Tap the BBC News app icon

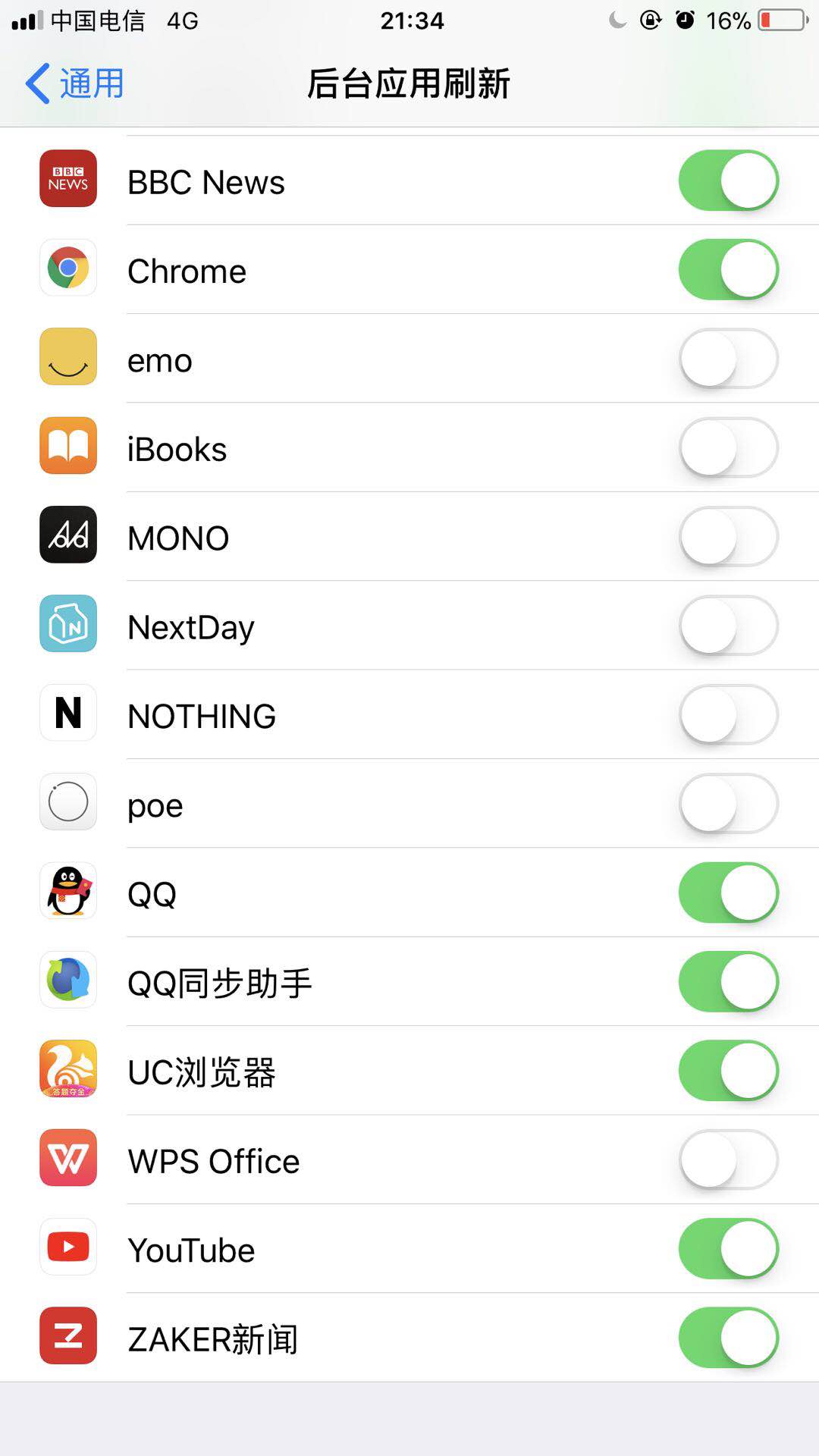[x=67, y=179]
